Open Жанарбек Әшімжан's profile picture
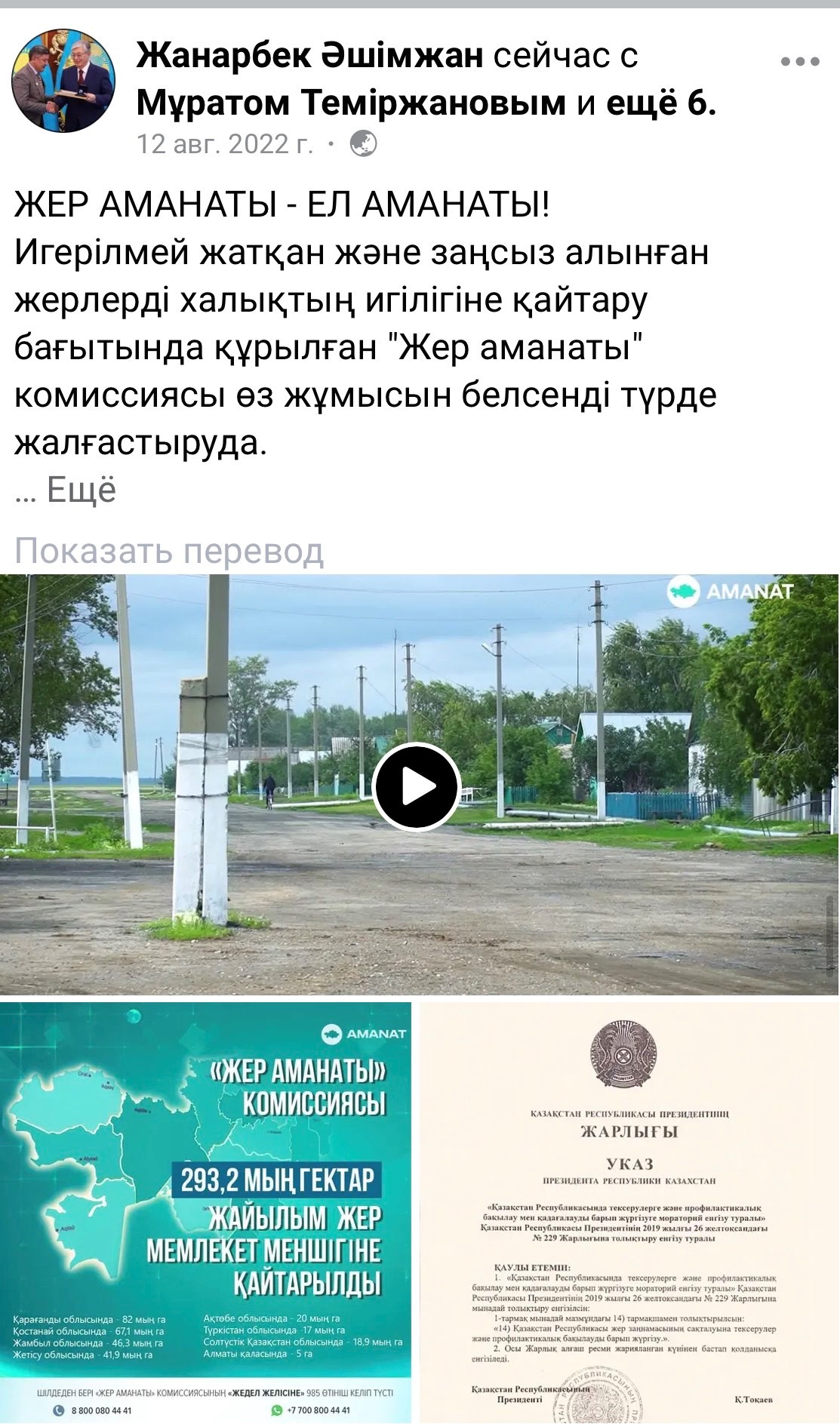840x1424 pixels. pyautogui.click(x=63, y=81)
